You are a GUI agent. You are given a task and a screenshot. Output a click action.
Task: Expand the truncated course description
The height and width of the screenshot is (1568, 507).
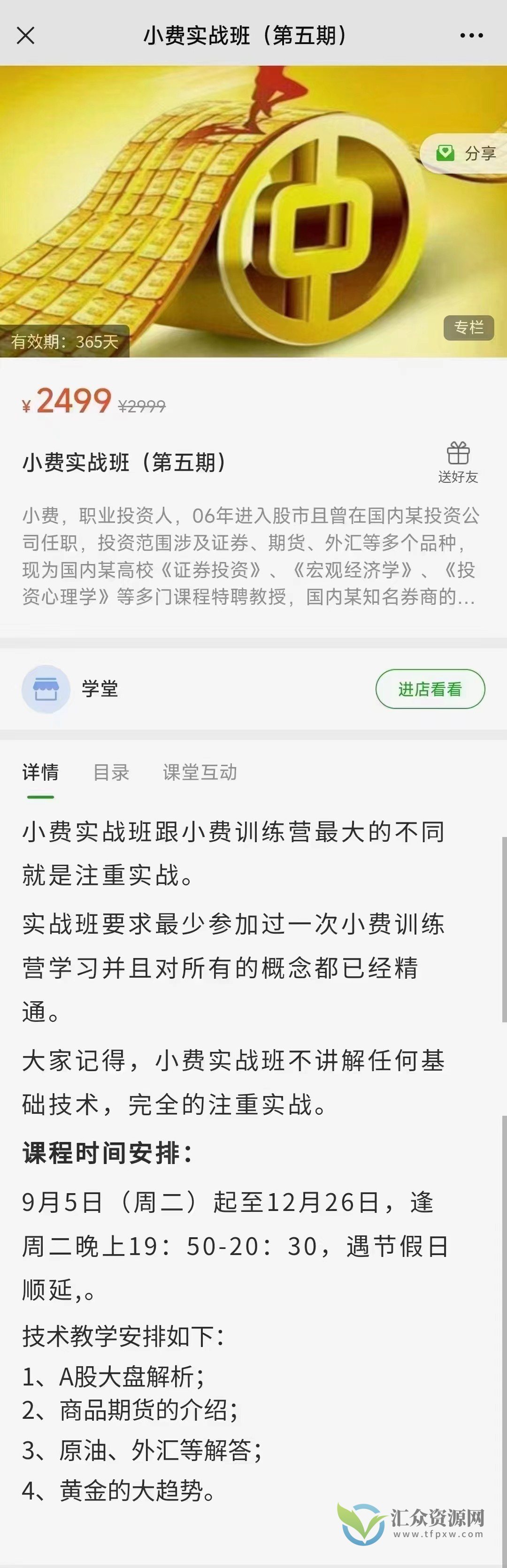pyautogui.click(x=250, y=556)
